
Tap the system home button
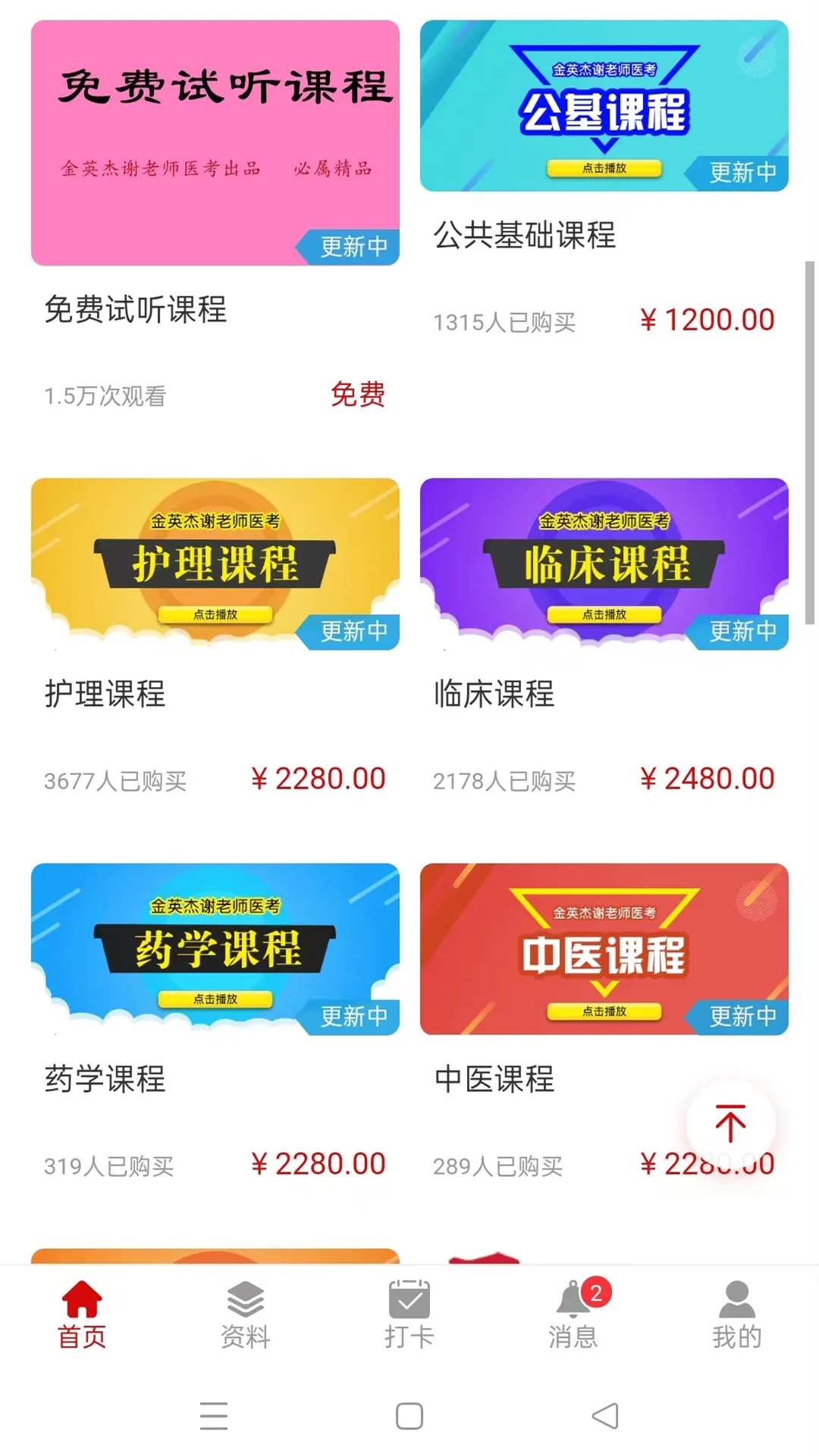[x=409, y=1416]
